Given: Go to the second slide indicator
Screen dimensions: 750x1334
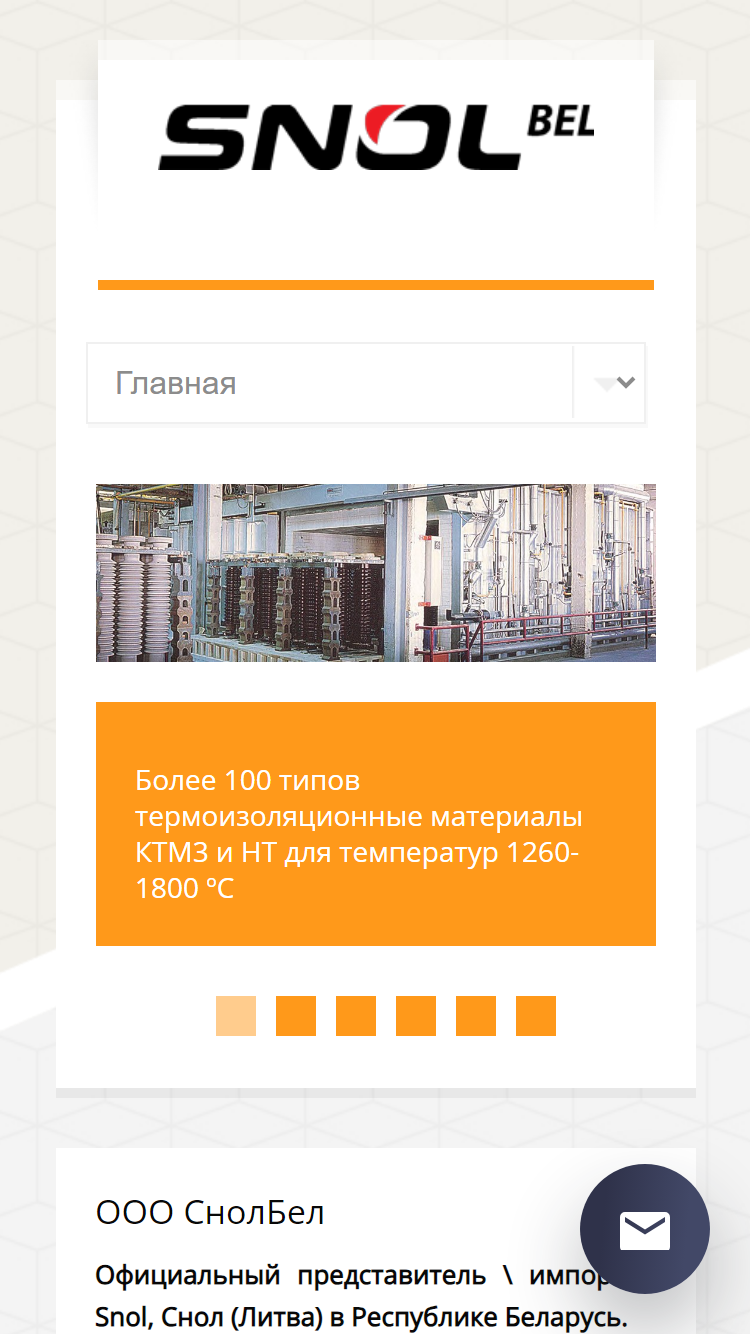Looking at the screenshot, I should tap(296, 1016).
